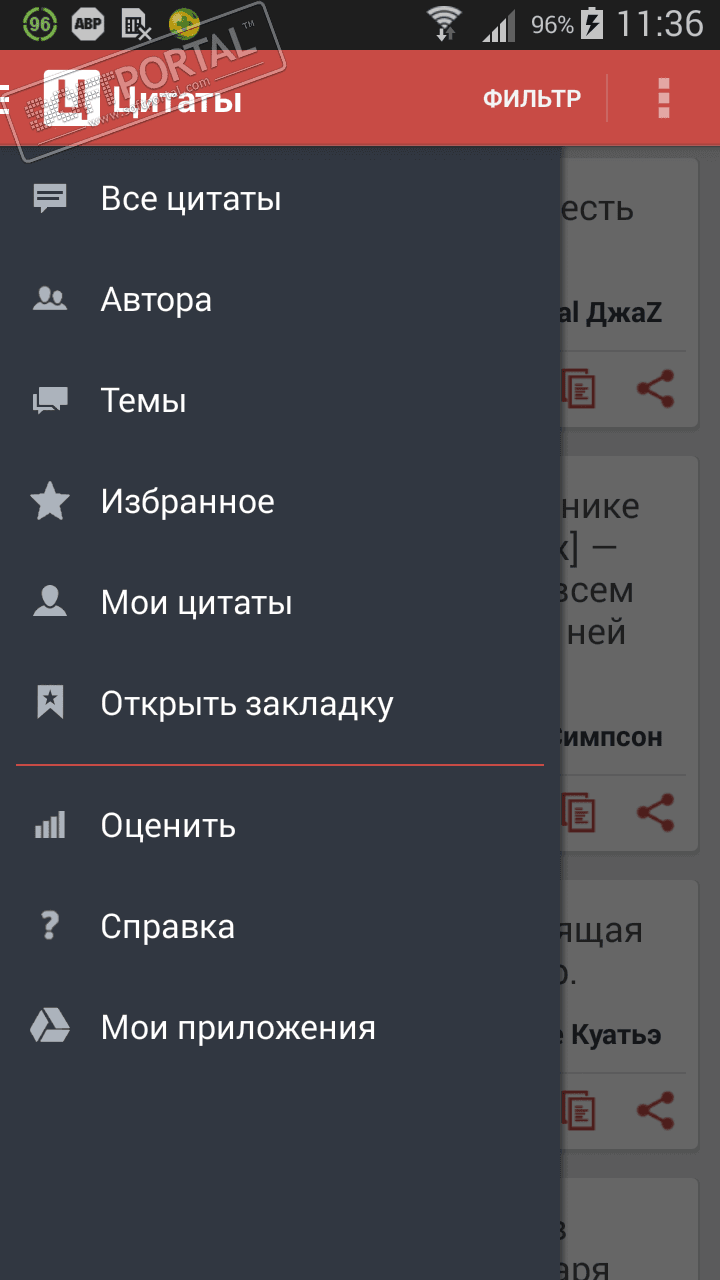This screenshot has height=1280, width=720.
Task: Open the overflow menu
Action: click(663, 99)
